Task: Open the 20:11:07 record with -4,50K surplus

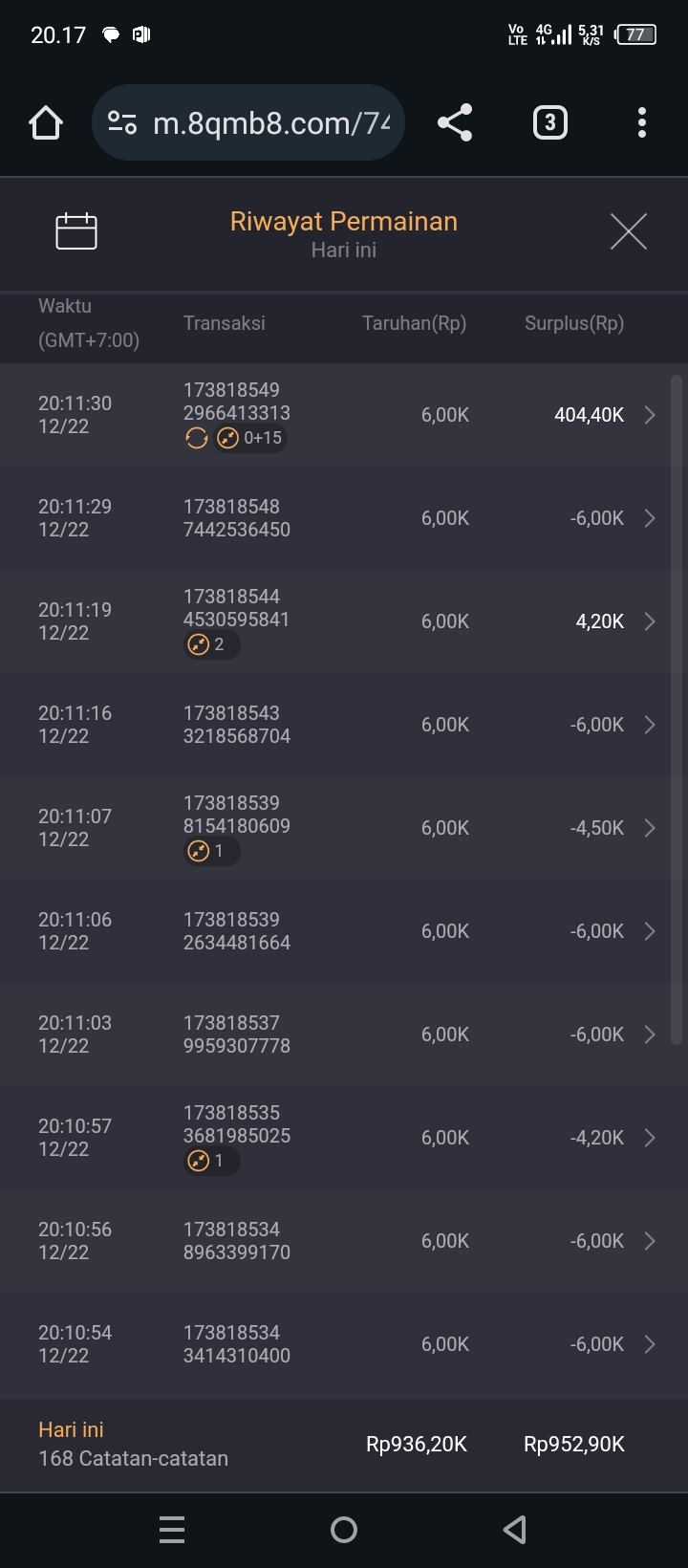Action: [x=649, y=828]
